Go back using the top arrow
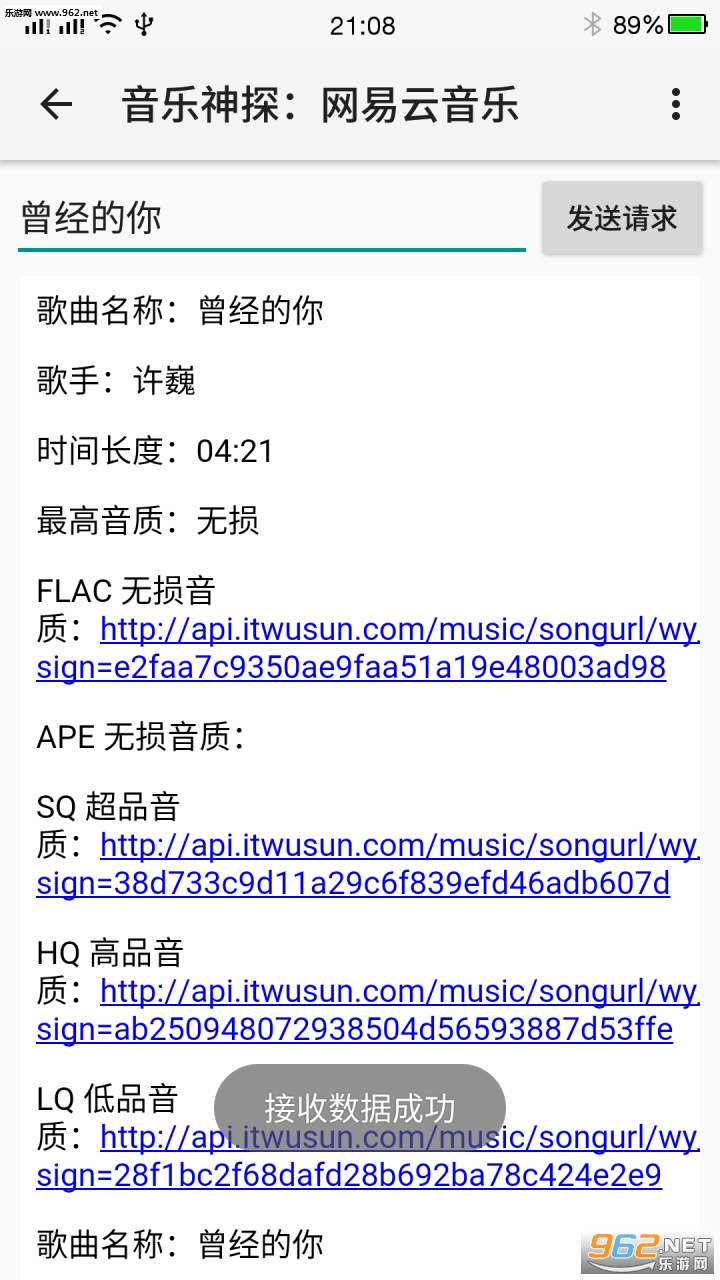 pos(56,104)
